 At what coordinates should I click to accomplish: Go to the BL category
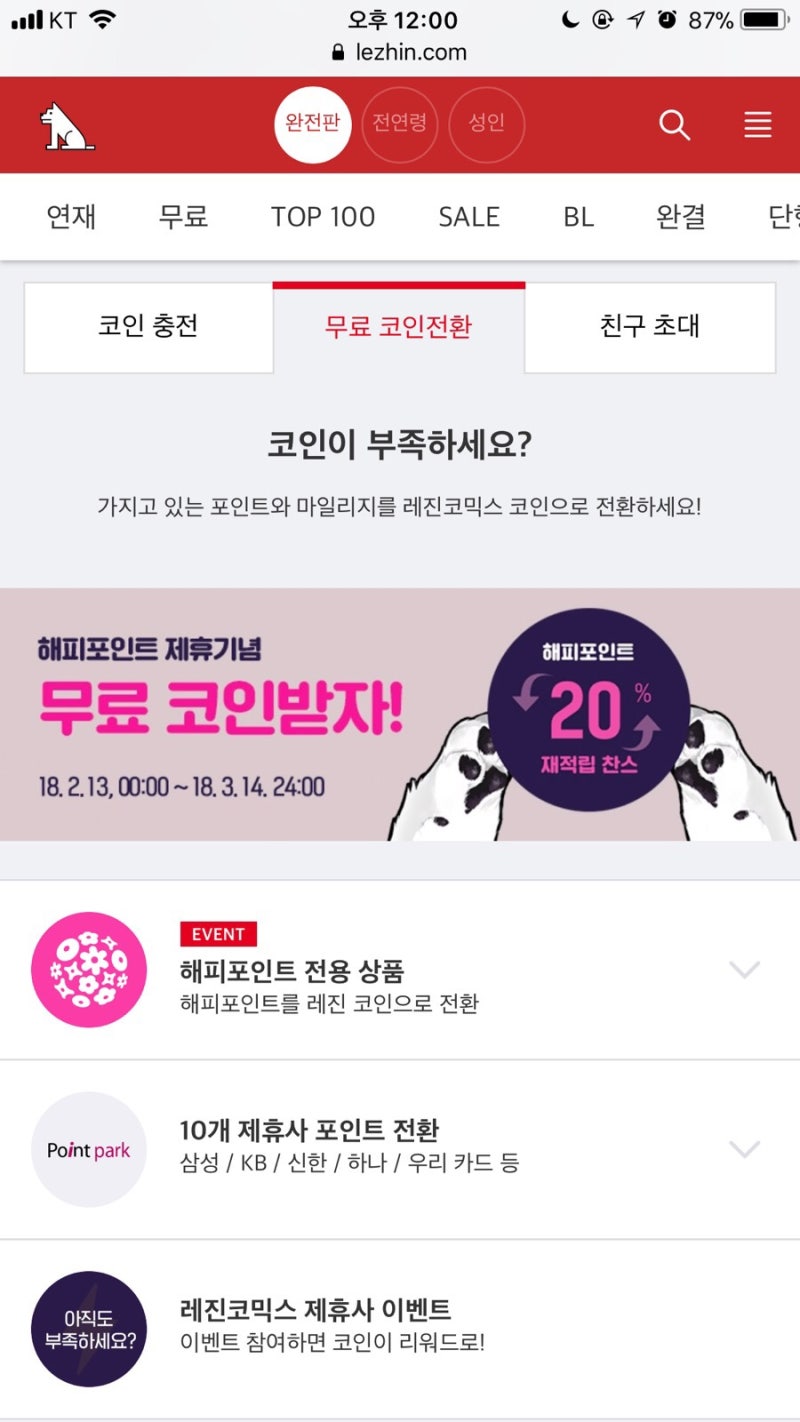[578, 217]
